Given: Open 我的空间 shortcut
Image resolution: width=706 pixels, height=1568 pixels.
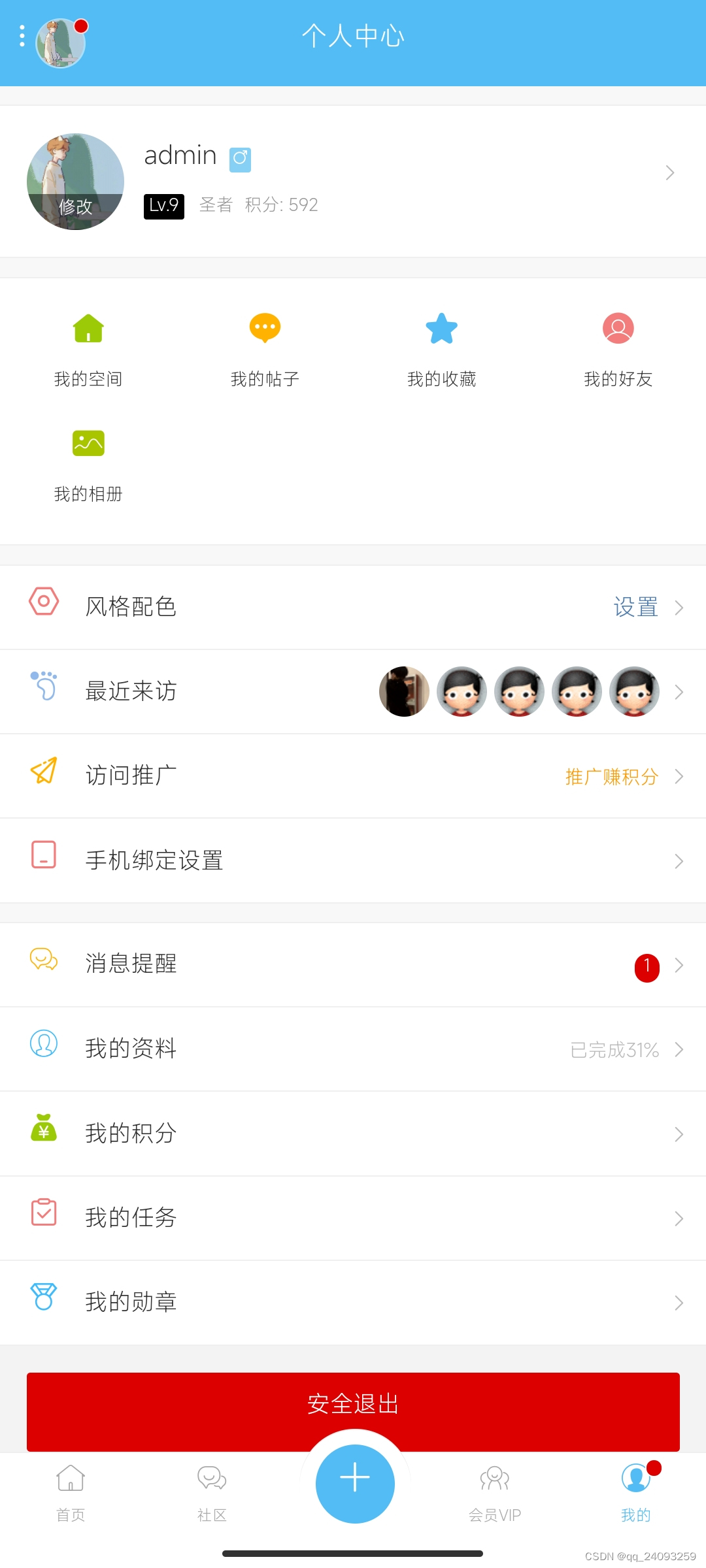Looking at the screenshot, I should click(x=88, y=350).
